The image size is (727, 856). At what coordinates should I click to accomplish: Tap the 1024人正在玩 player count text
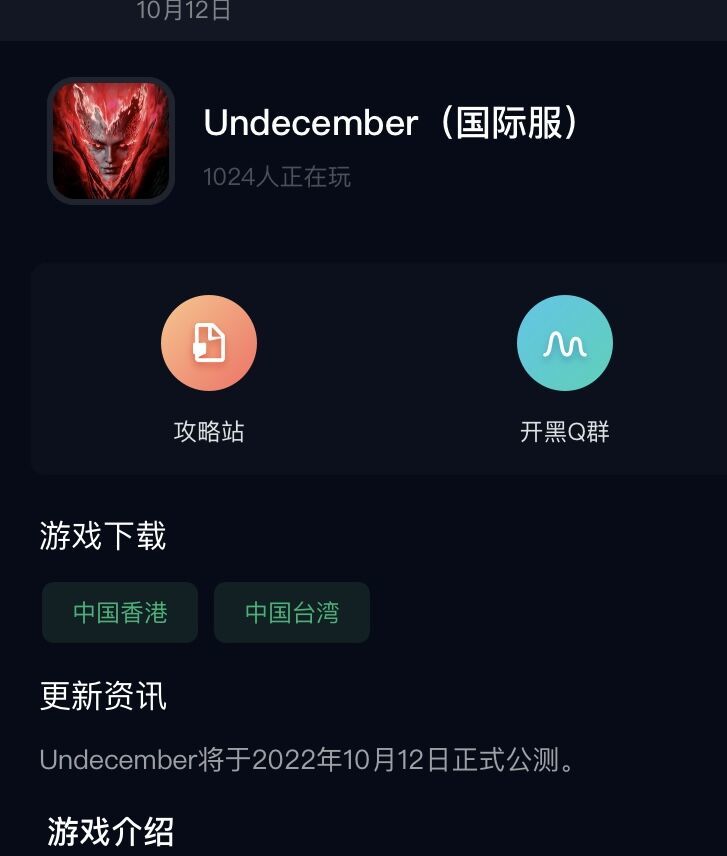pos(276,177)
